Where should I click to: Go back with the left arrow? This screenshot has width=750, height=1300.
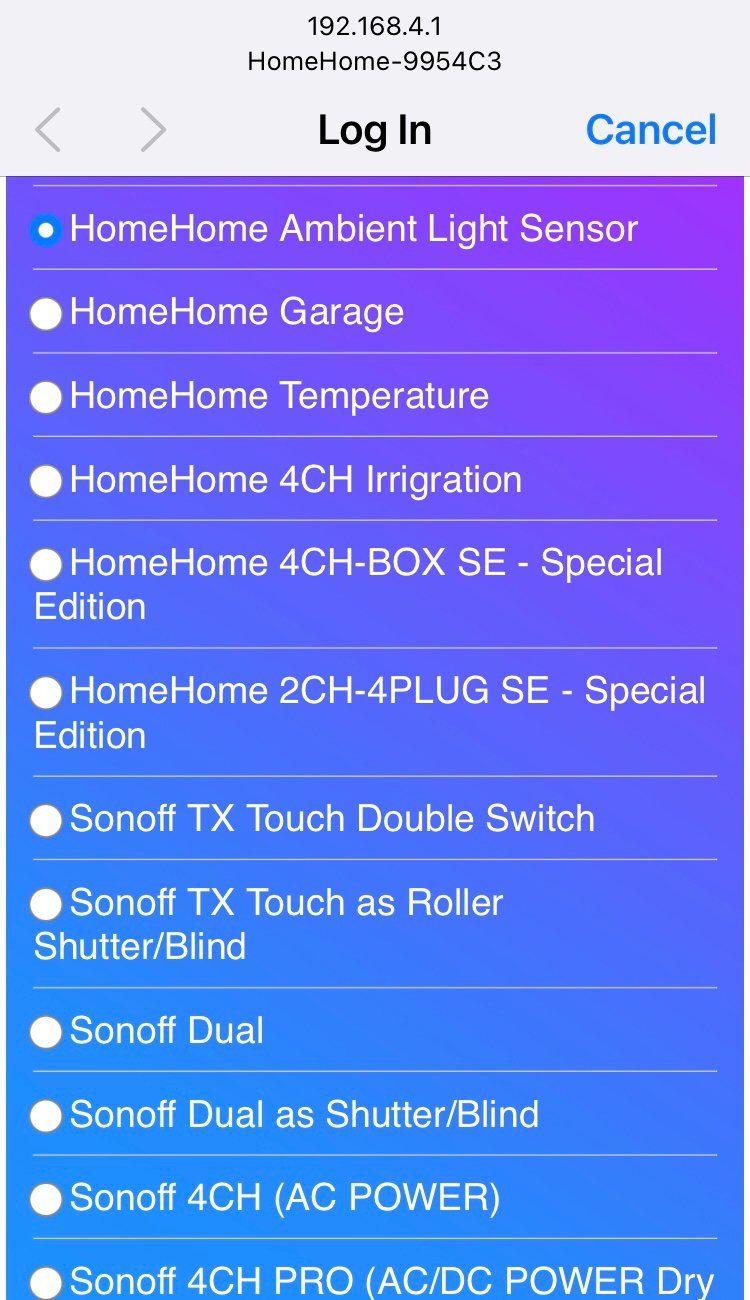pyautogui.click(x=48, y=130)
